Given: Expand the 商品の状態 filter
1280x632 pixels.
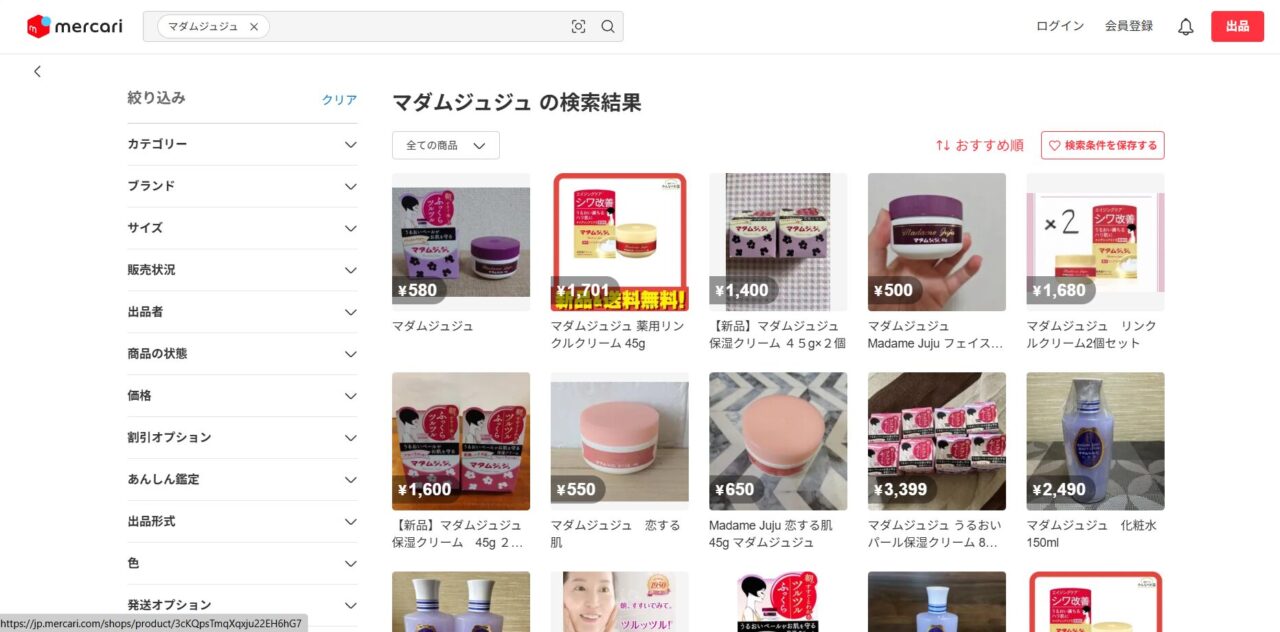Looking at the screenshot, I should (x=242, y=354).
